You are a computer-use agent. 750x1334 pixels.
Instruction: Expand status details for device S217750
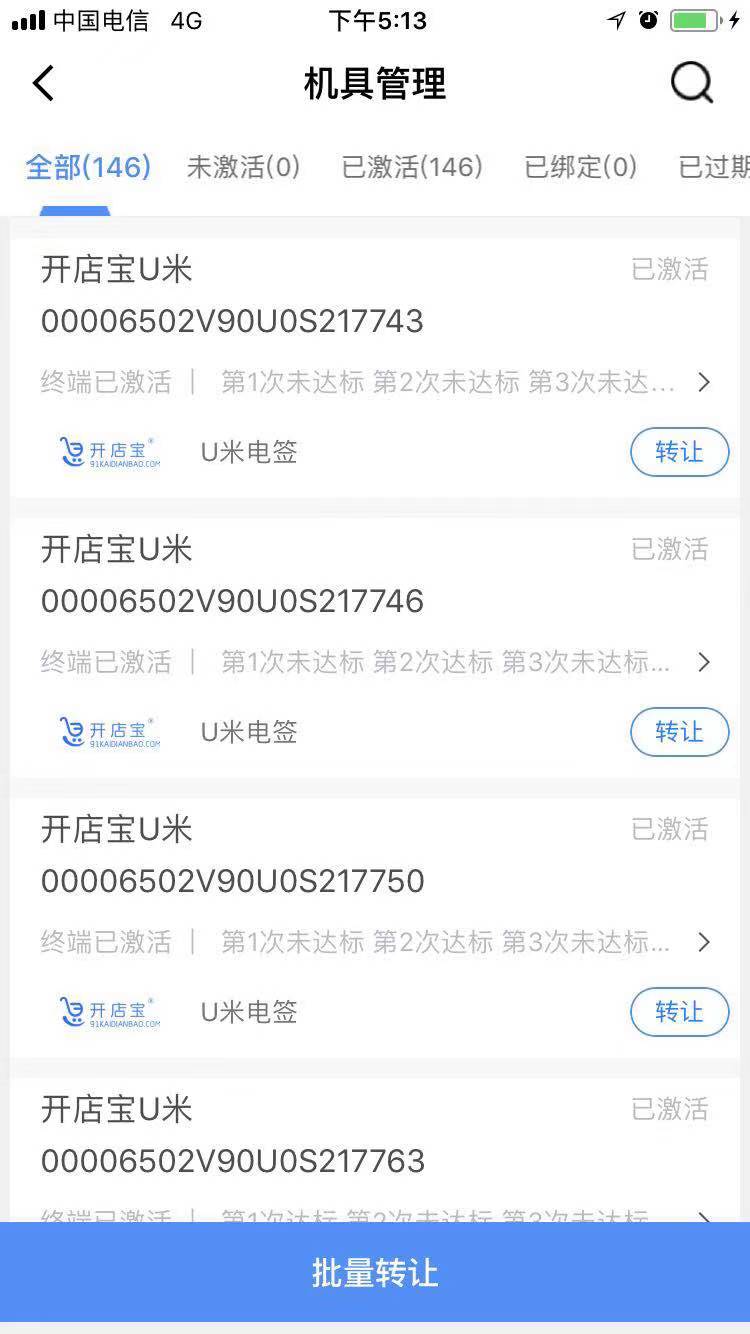(x=375, y=942)
